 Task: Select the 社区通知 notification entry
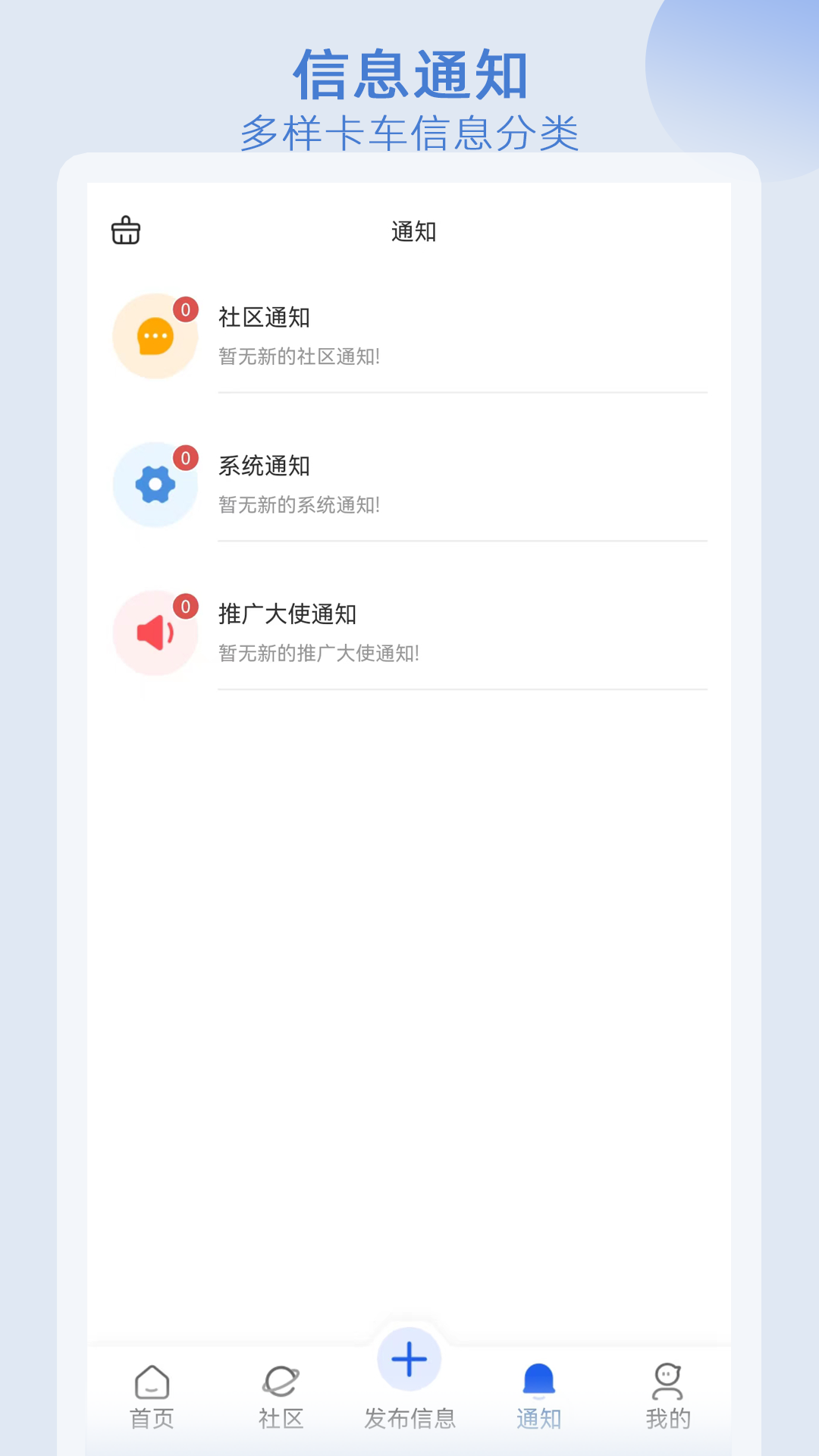(x=265, y=318)
